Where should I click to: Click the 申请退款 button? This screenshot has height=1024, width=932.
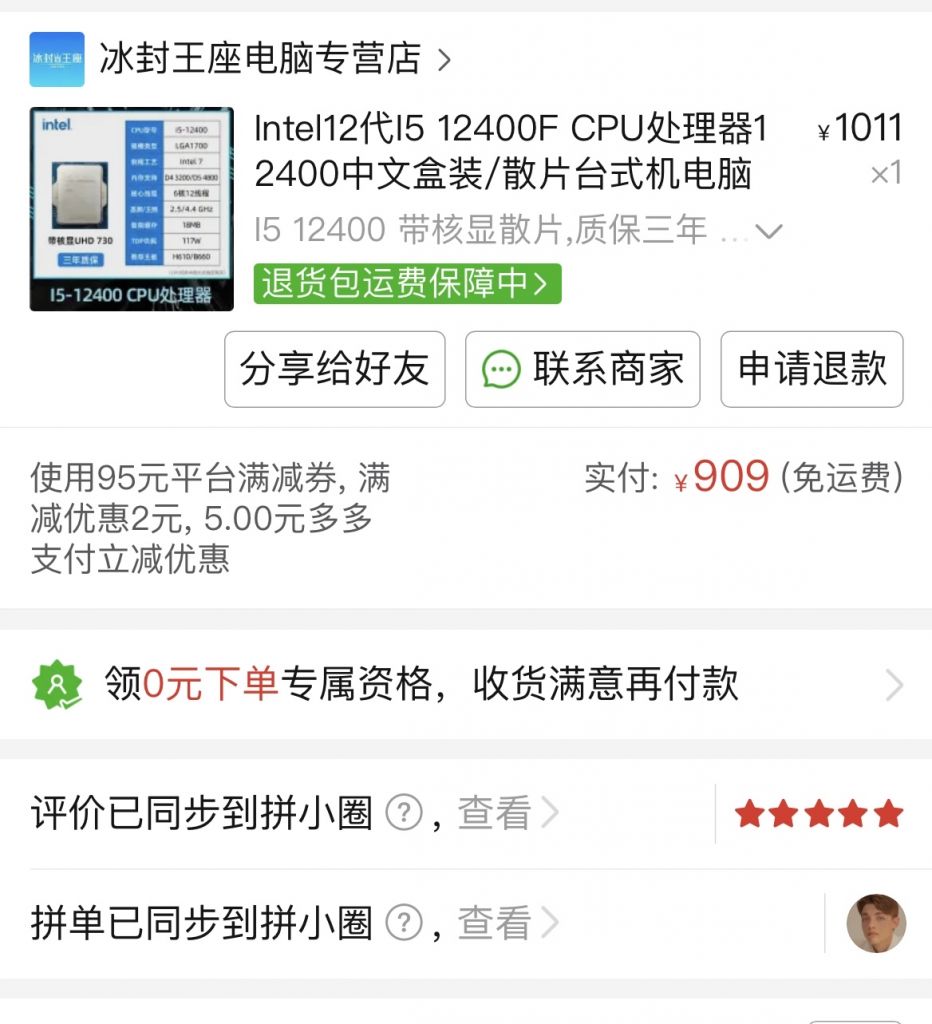tap(811, 370)
